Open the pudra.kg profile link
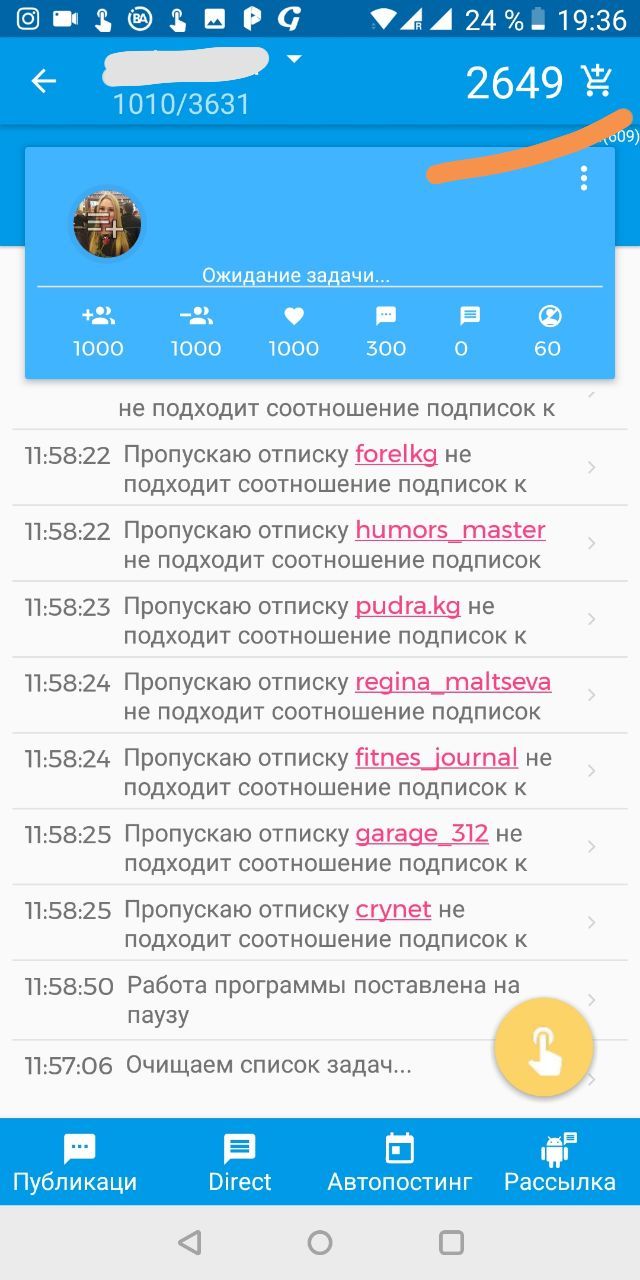 pyautogui.click(x=407, y=606)
